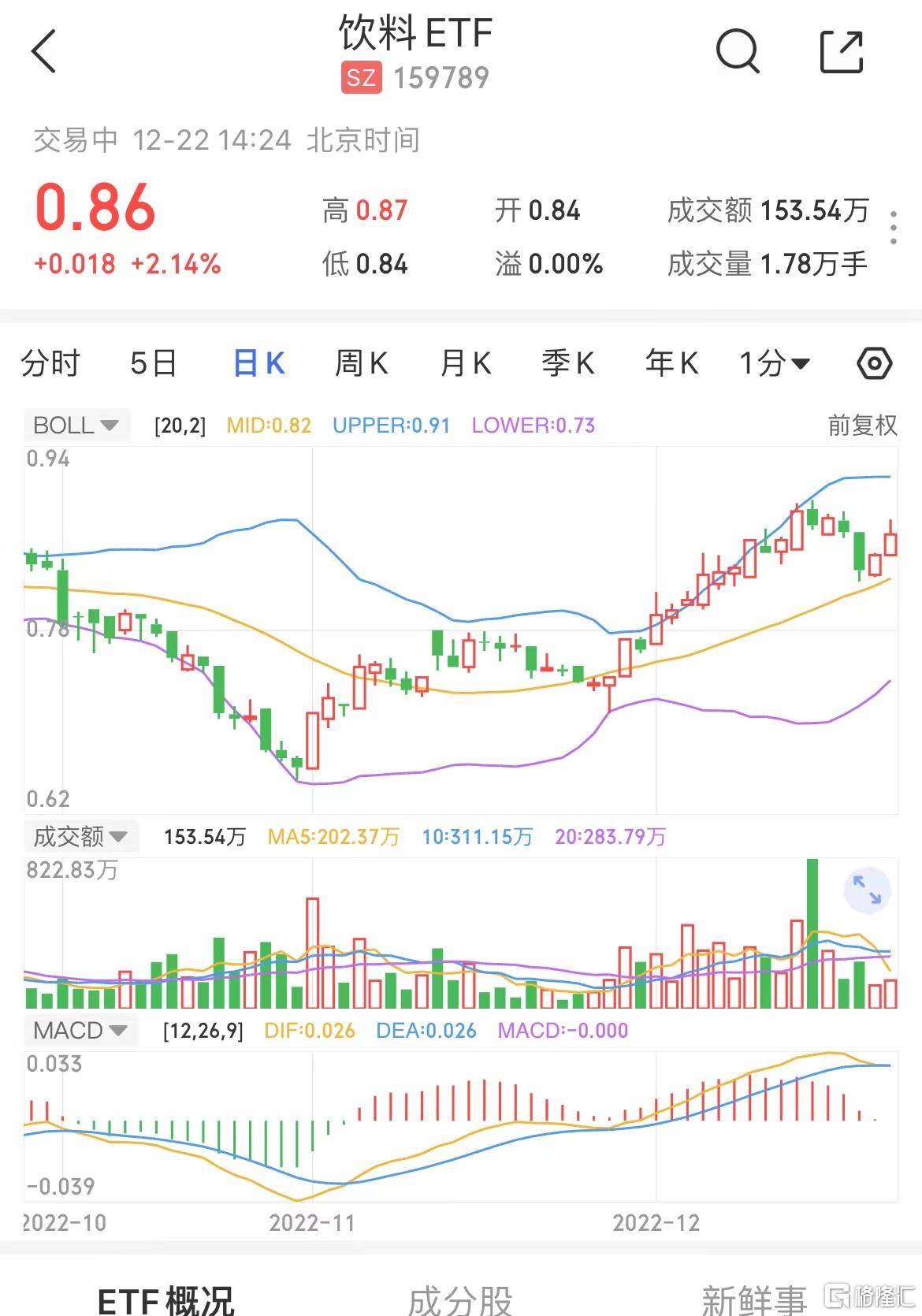Switch to the 季K chart tab
The height and width of the screenshot is (1316, 922).
568,363
